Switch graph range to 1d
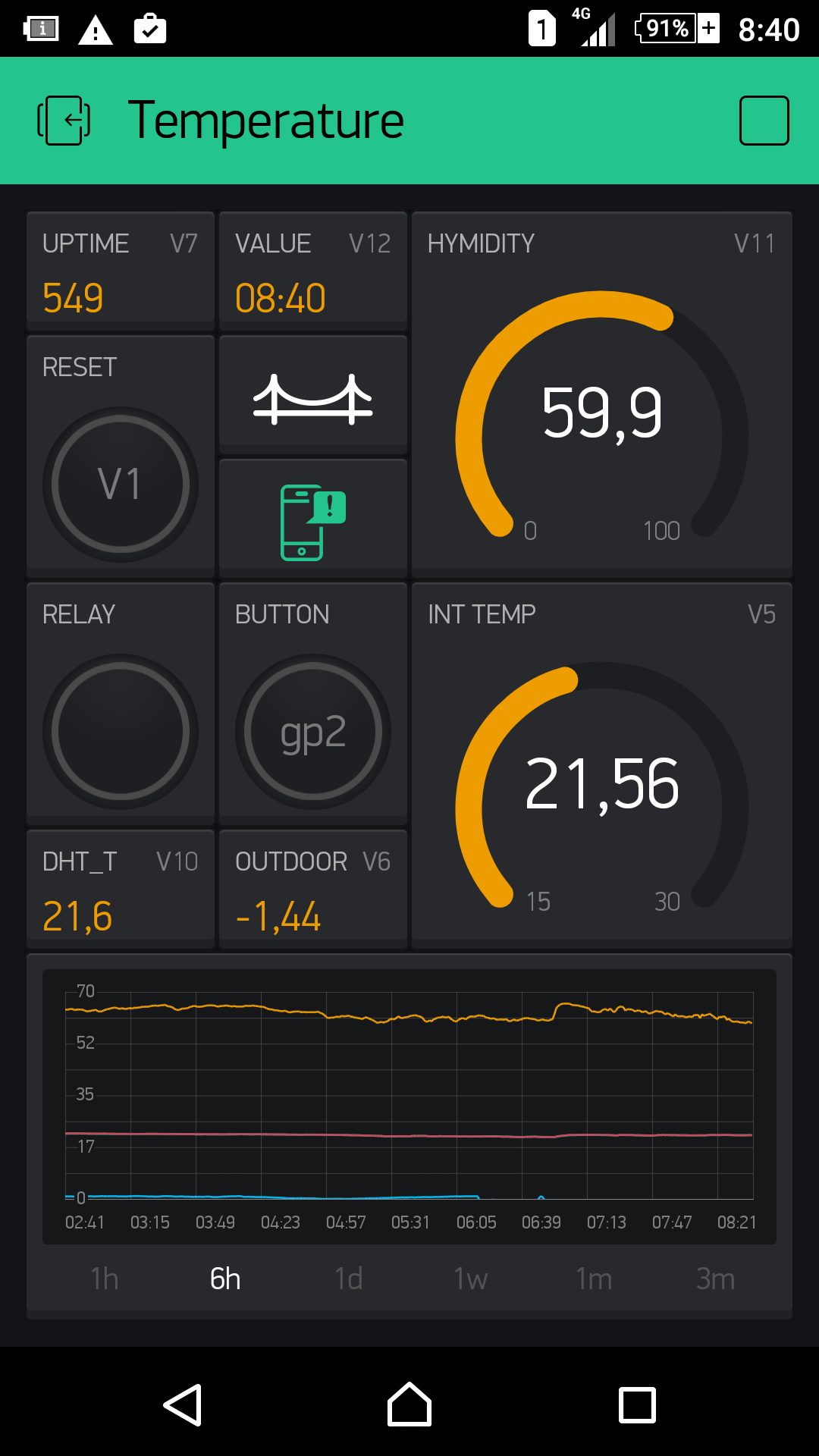 tap(348, 1279)
